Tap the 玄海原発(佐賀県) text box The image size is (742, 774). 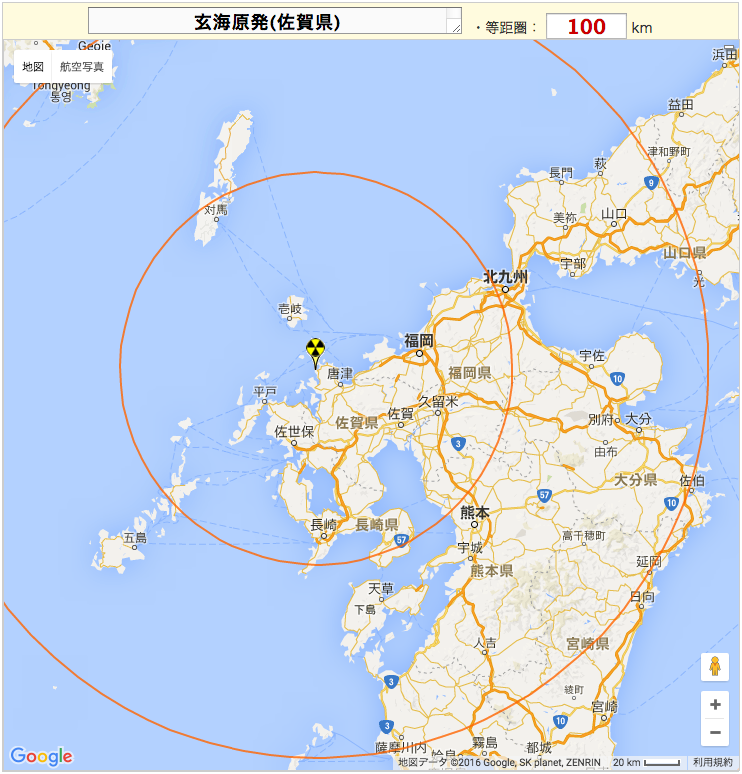coord(274,22)
